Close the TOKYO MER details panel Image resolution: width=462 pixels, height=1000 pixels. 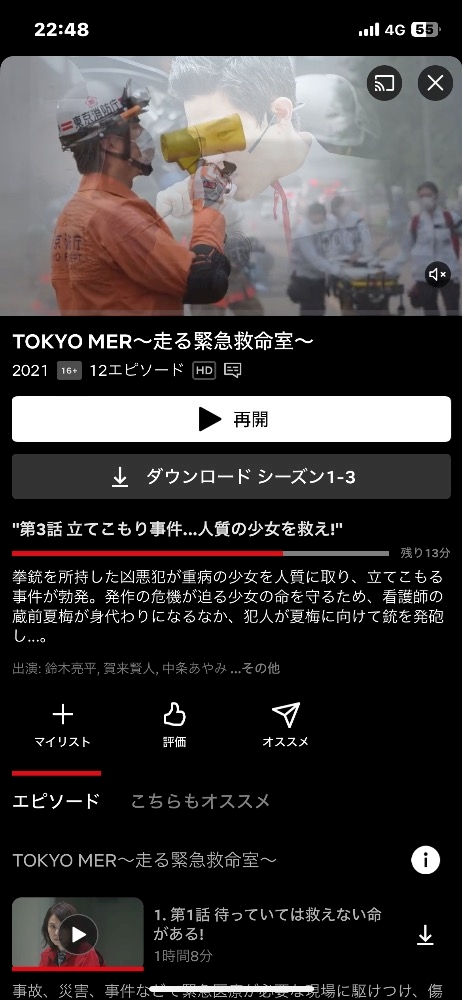tap(435, 83)
